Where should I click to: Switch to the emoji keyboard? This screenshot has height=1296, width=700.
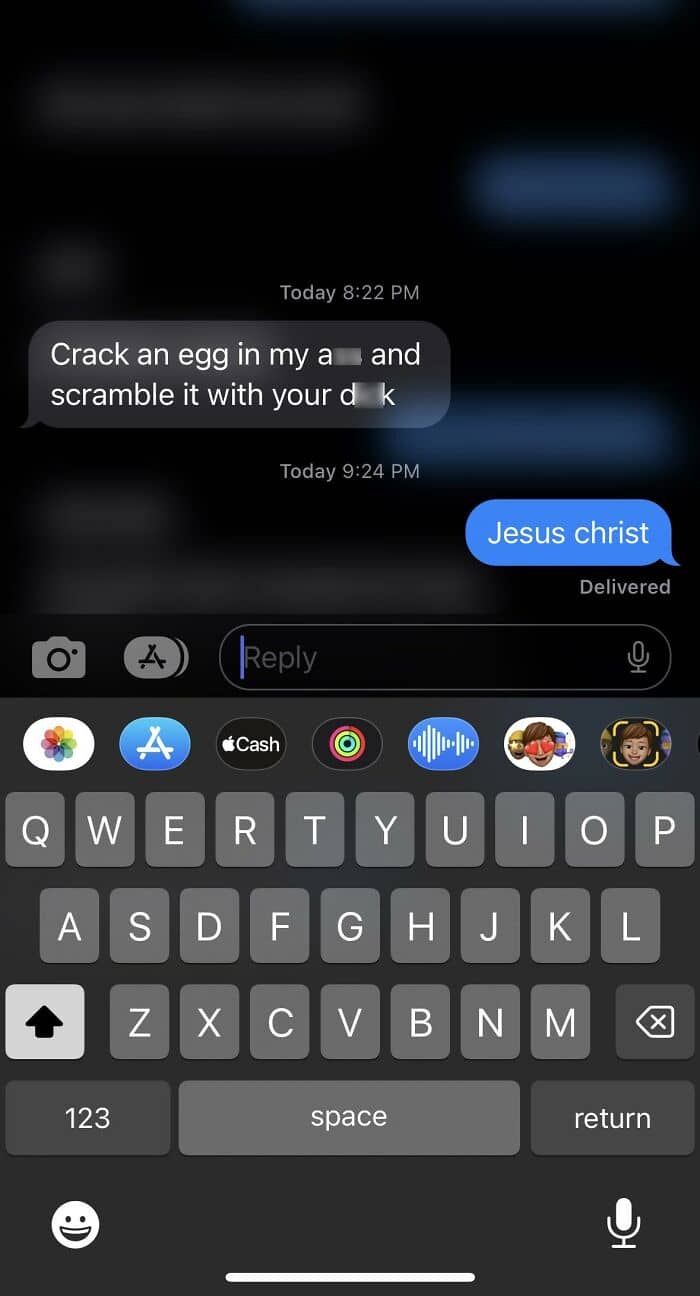pyautogui.click(x=76, y=1223)
